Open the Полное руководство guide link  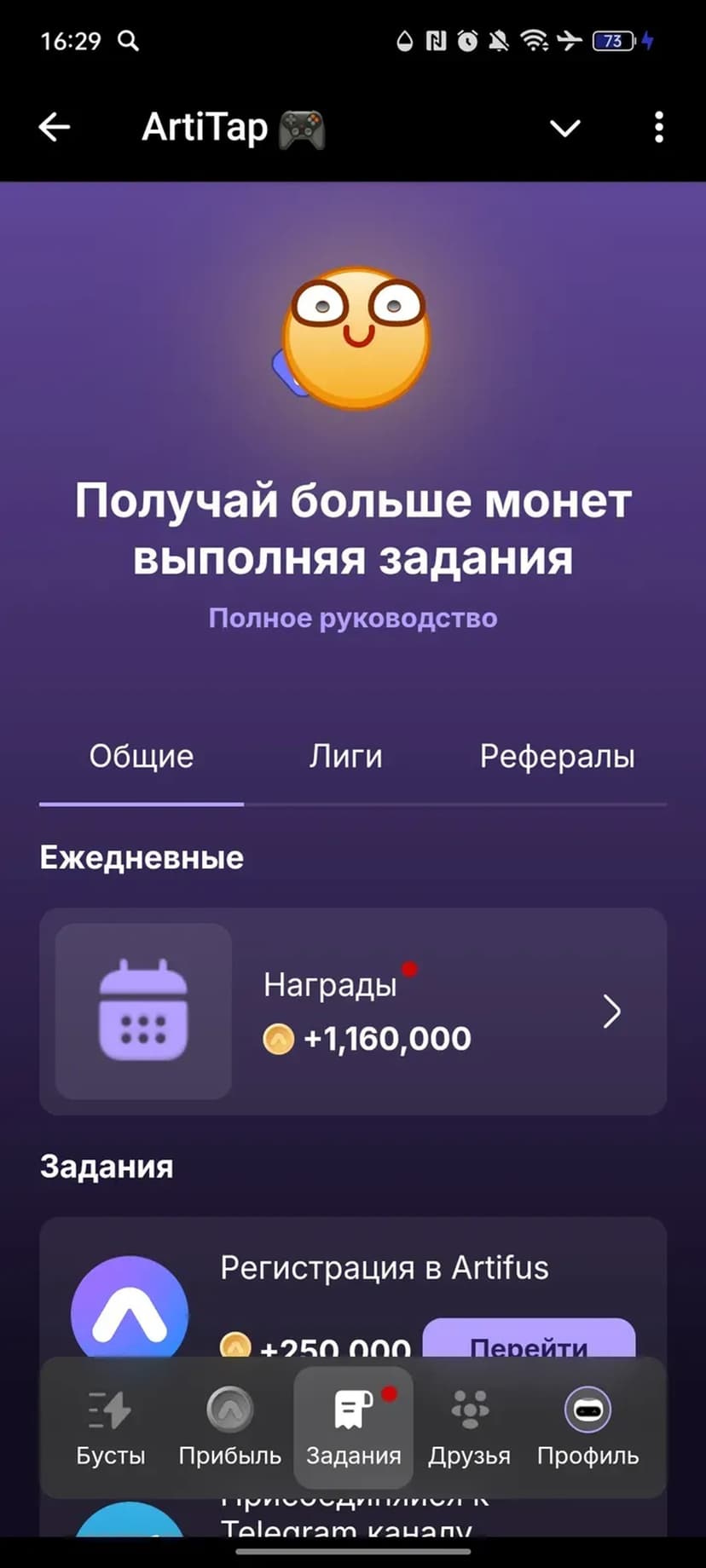(x=353, y=618)
